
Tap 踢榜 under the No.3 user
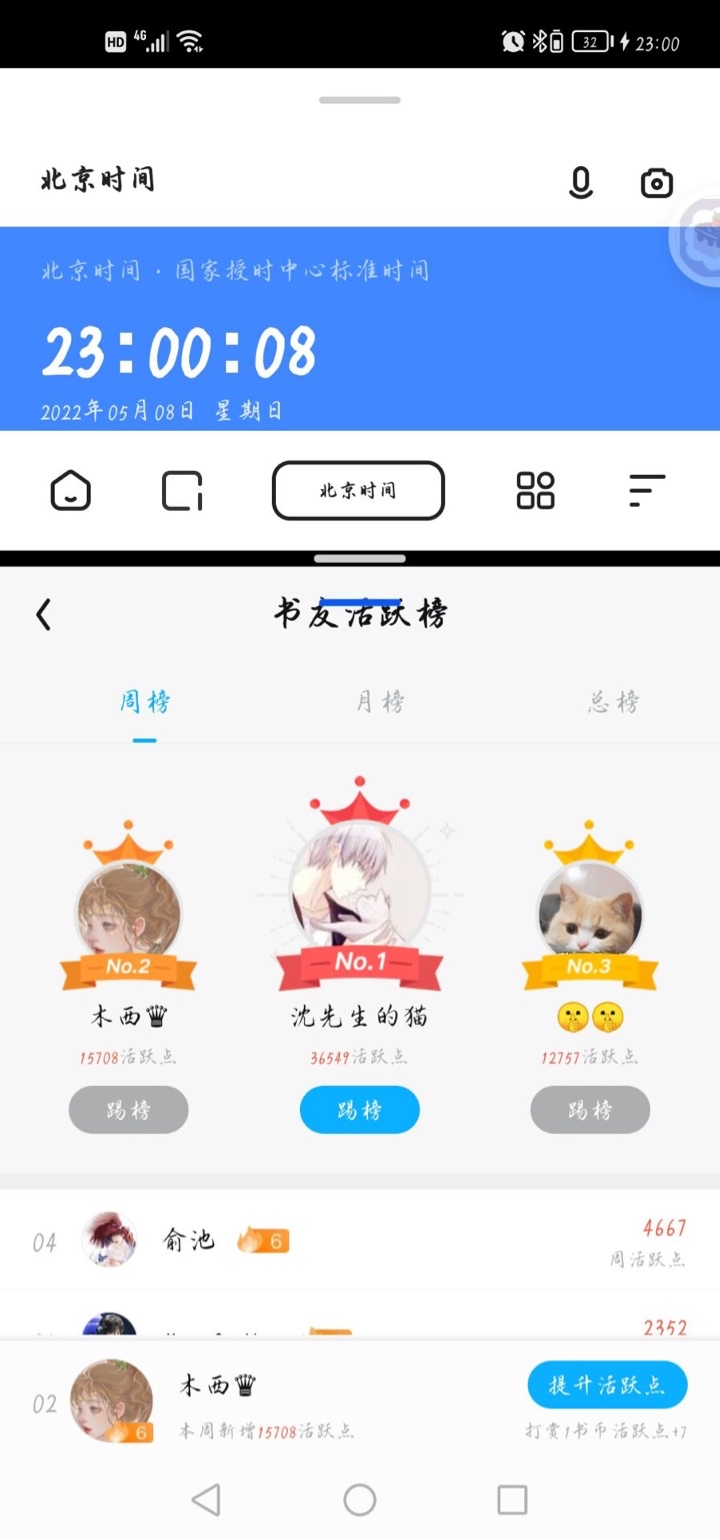590,1110
